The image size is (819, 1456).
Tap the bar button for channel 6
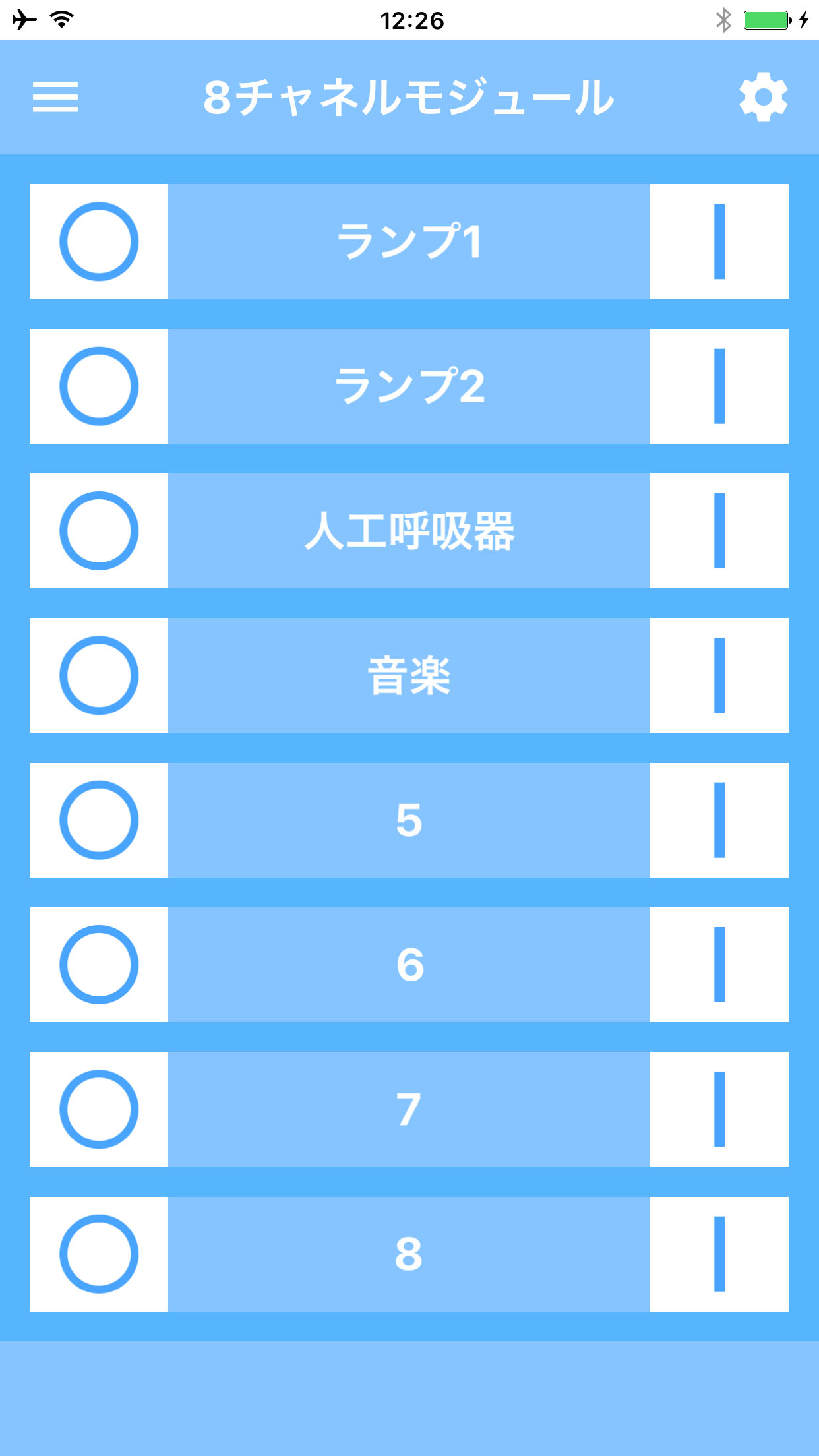[719, 965]
